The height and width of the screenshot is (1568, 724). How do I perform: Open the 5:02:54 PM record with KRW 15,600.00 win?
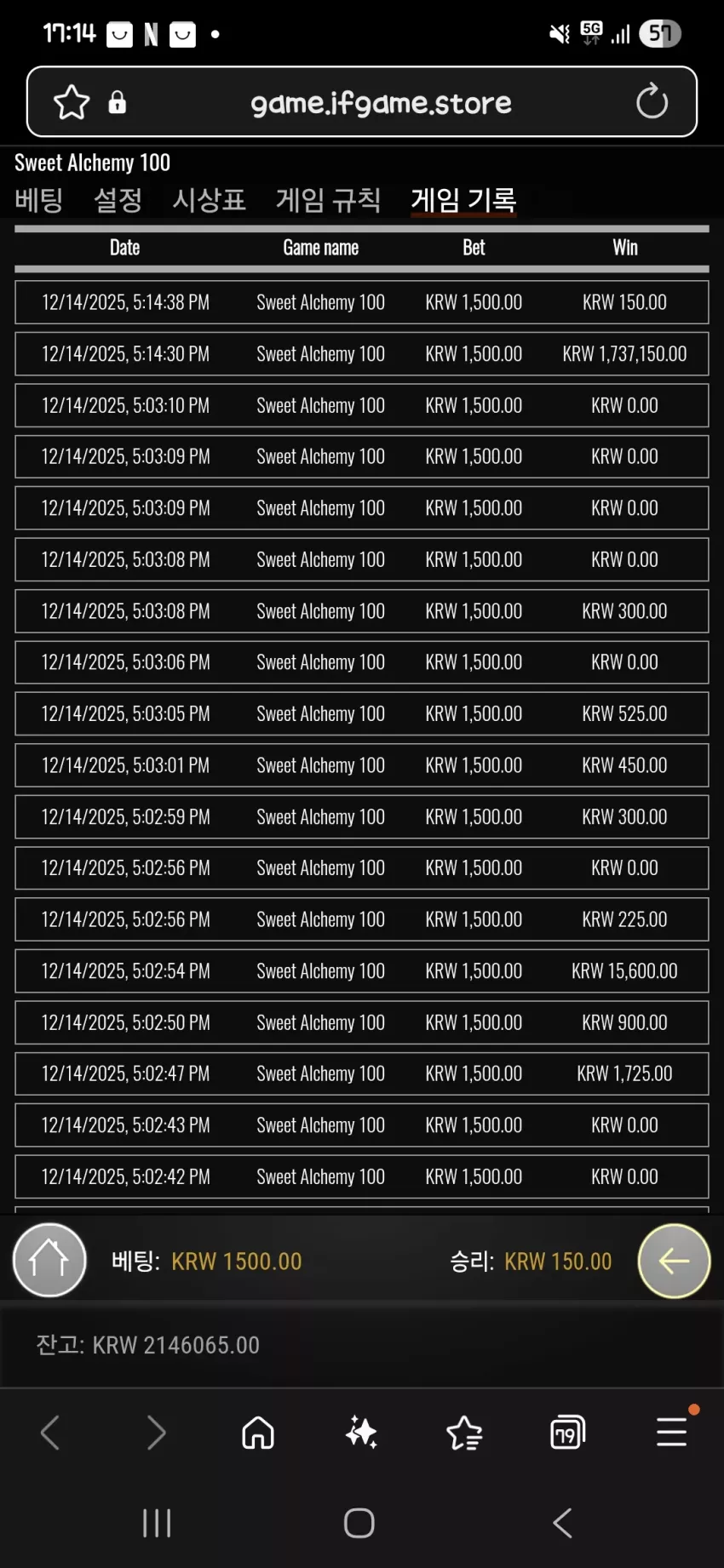[x=362, y=971]
